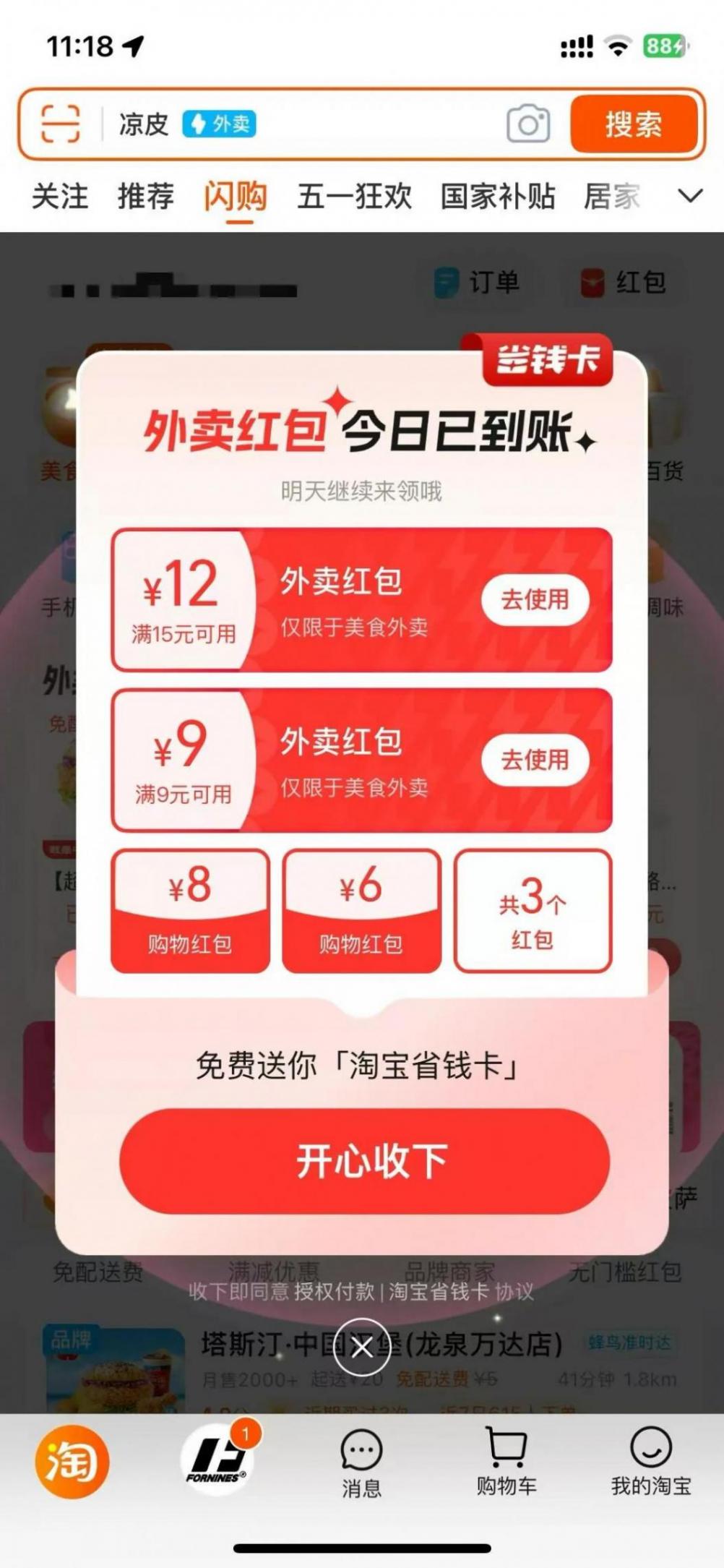This screenshot has height=1568, width=724.
Task: Open the FORNINES tab with badge
Action: 215,1462
